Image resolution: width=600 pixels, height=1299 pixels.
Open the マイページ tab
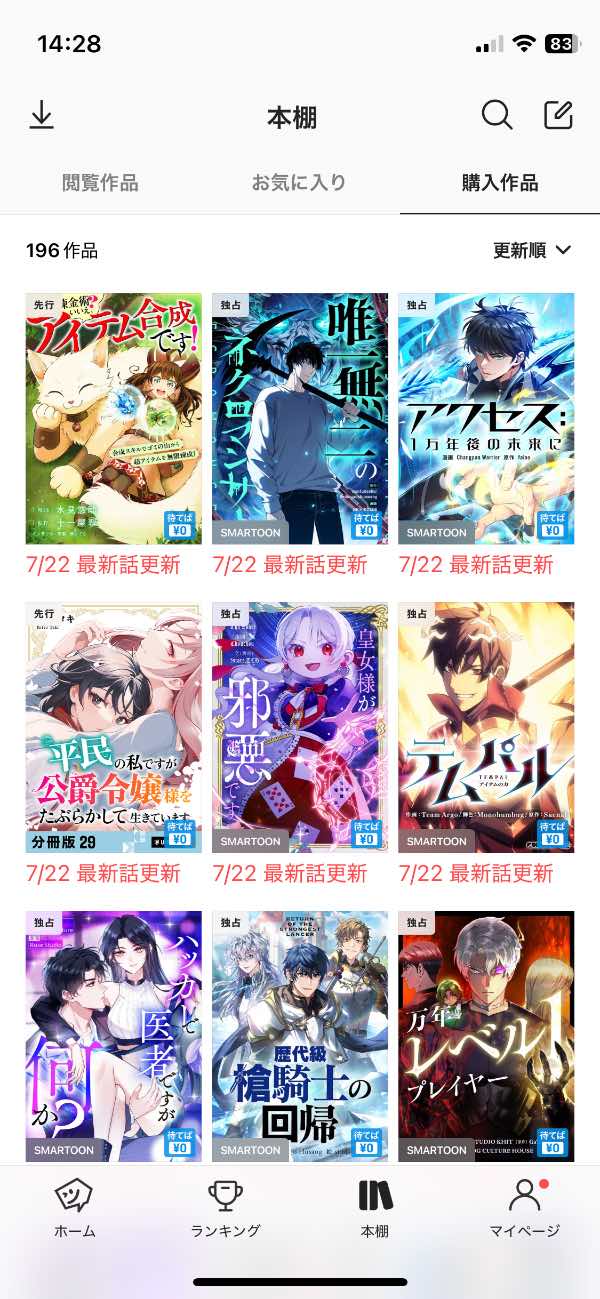point(524,1209)
